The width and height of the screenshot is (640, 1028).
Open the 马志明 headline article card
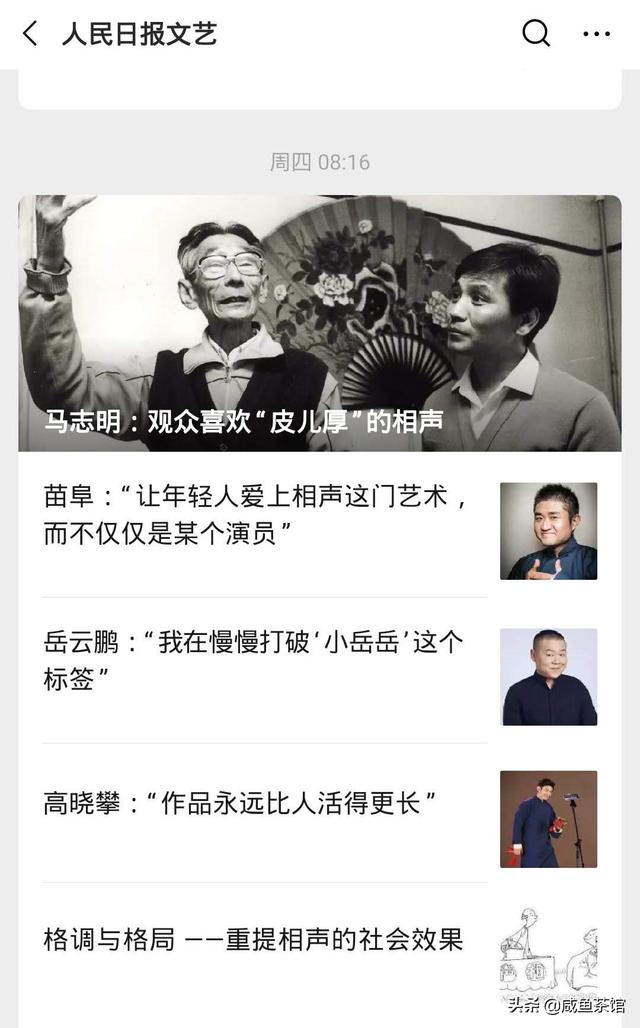[x=320, y=323]
